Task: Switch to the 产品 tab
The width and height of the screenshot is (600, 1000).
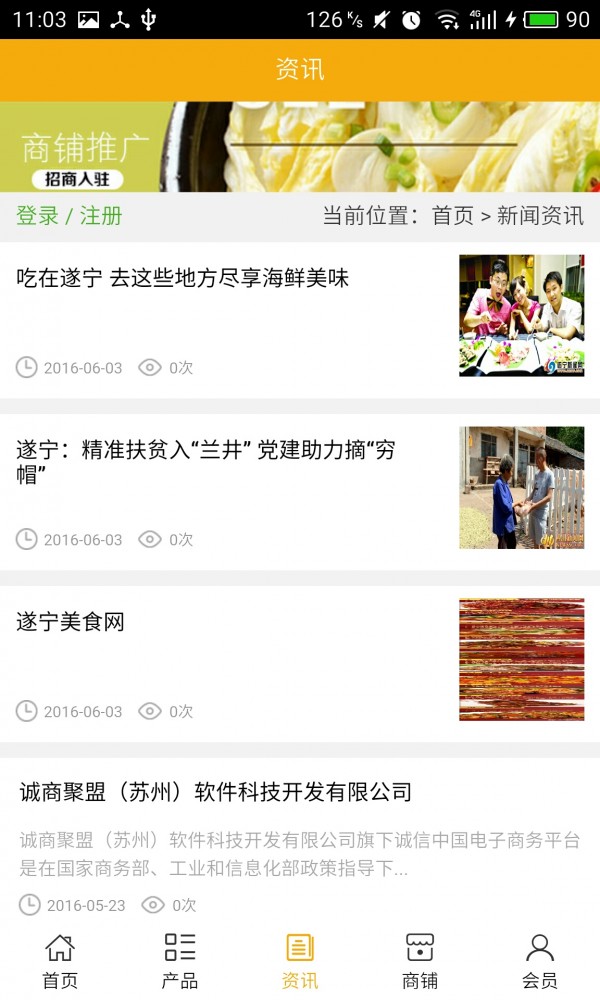Action: [180, 962]
